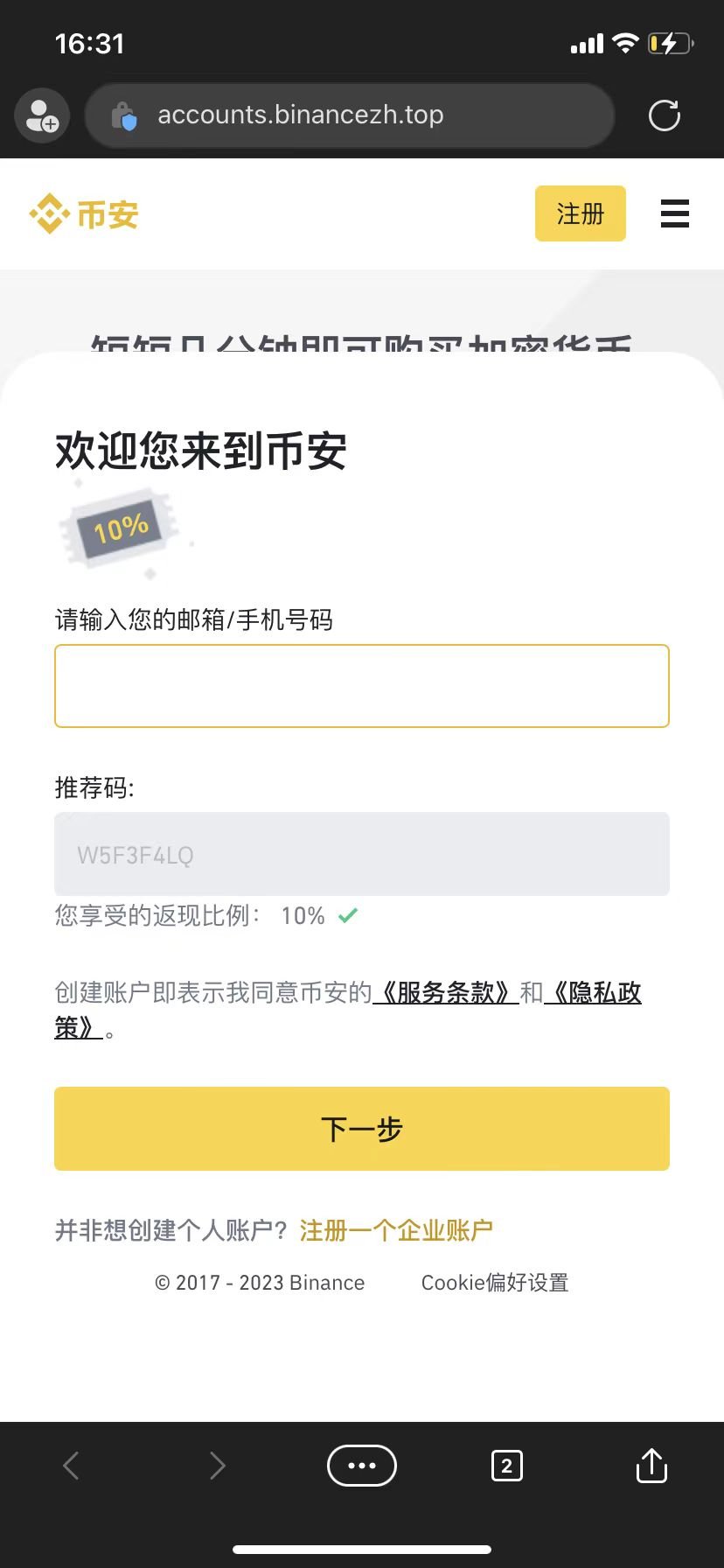Go back in browser history
This screenshot has width=724, height=1568.
pyautogui.click(x=72, y=1465)
